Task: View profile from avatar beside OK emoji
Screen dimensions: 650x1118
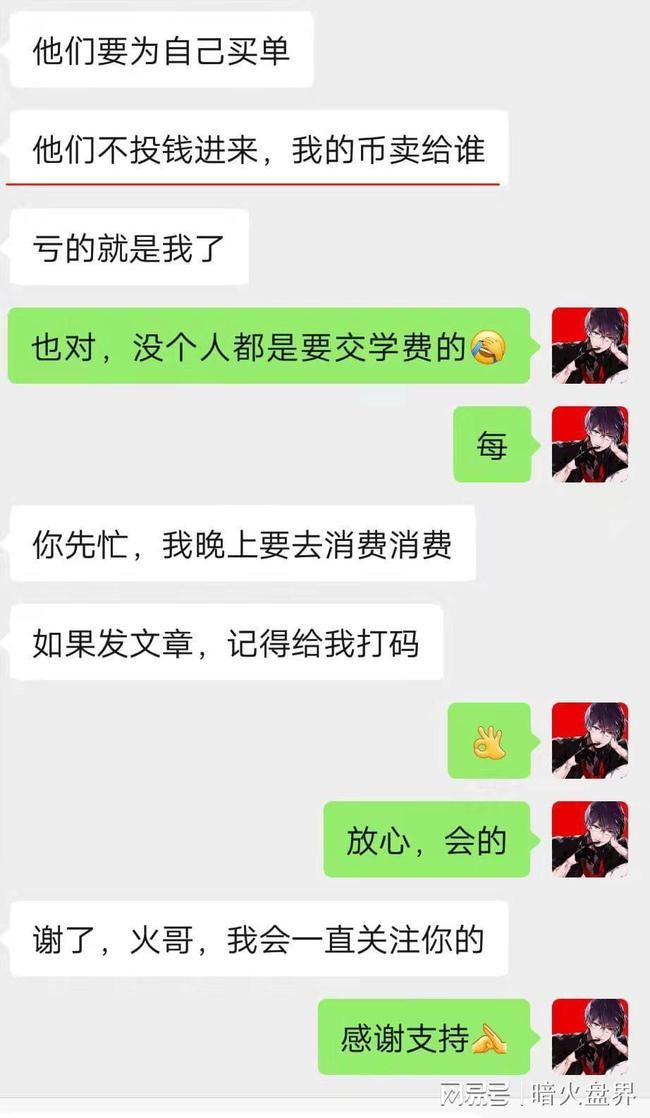Action: pos(590,740)
